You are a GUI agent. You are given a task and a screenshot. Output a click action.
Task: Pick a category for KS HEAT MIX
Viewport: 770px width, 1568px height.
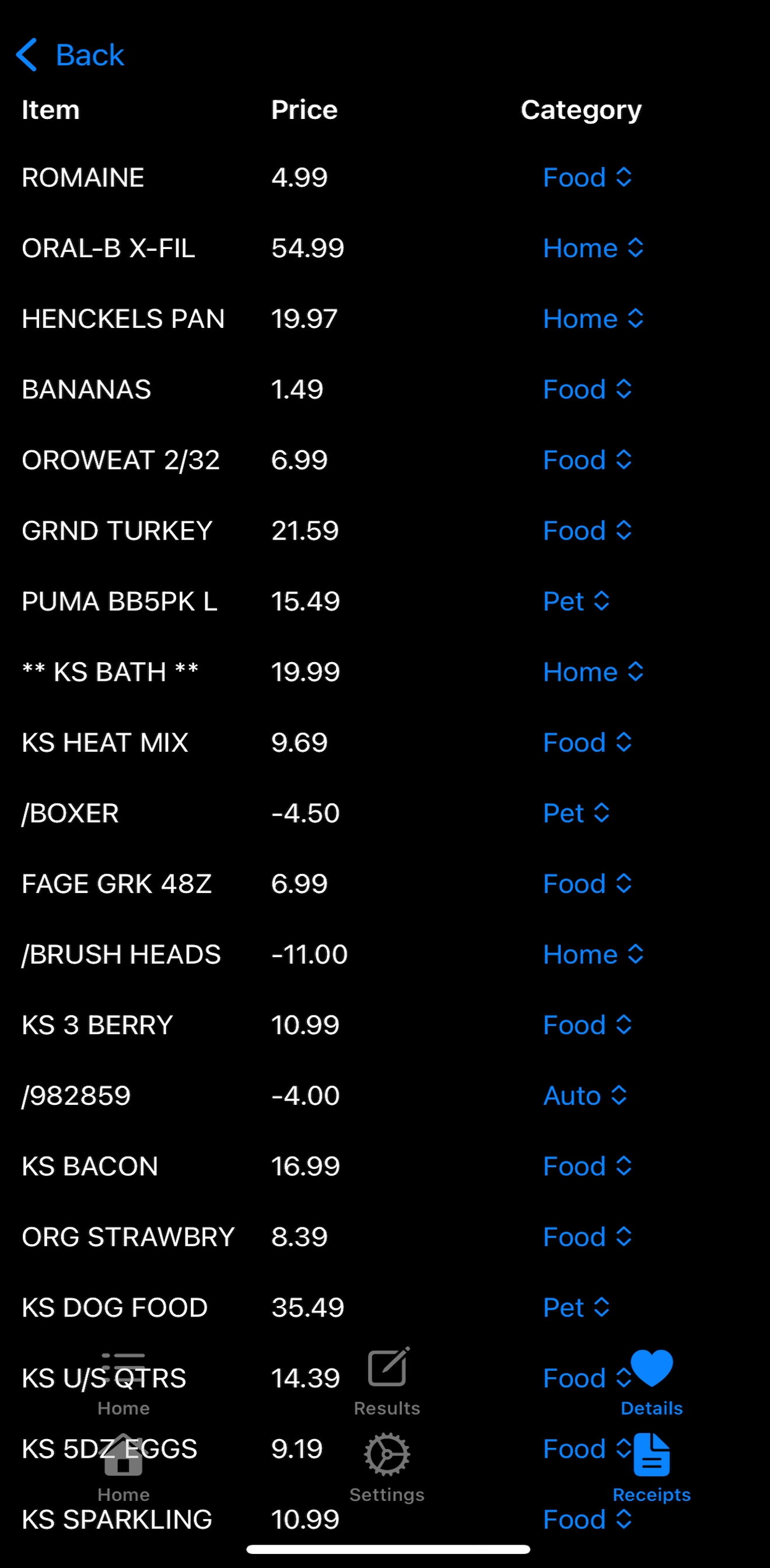coord(587,743)
